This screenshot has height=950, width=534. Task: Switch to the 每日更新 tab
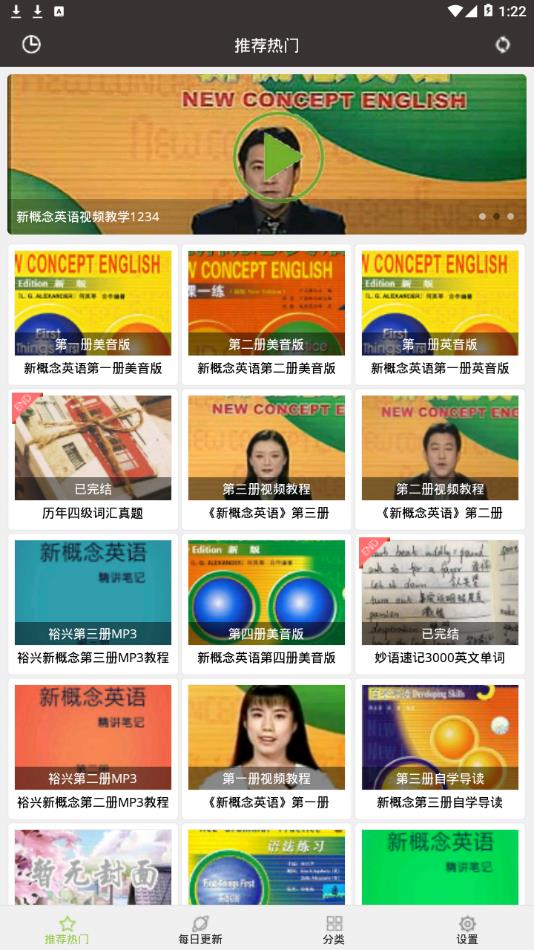tap(200, 929)
